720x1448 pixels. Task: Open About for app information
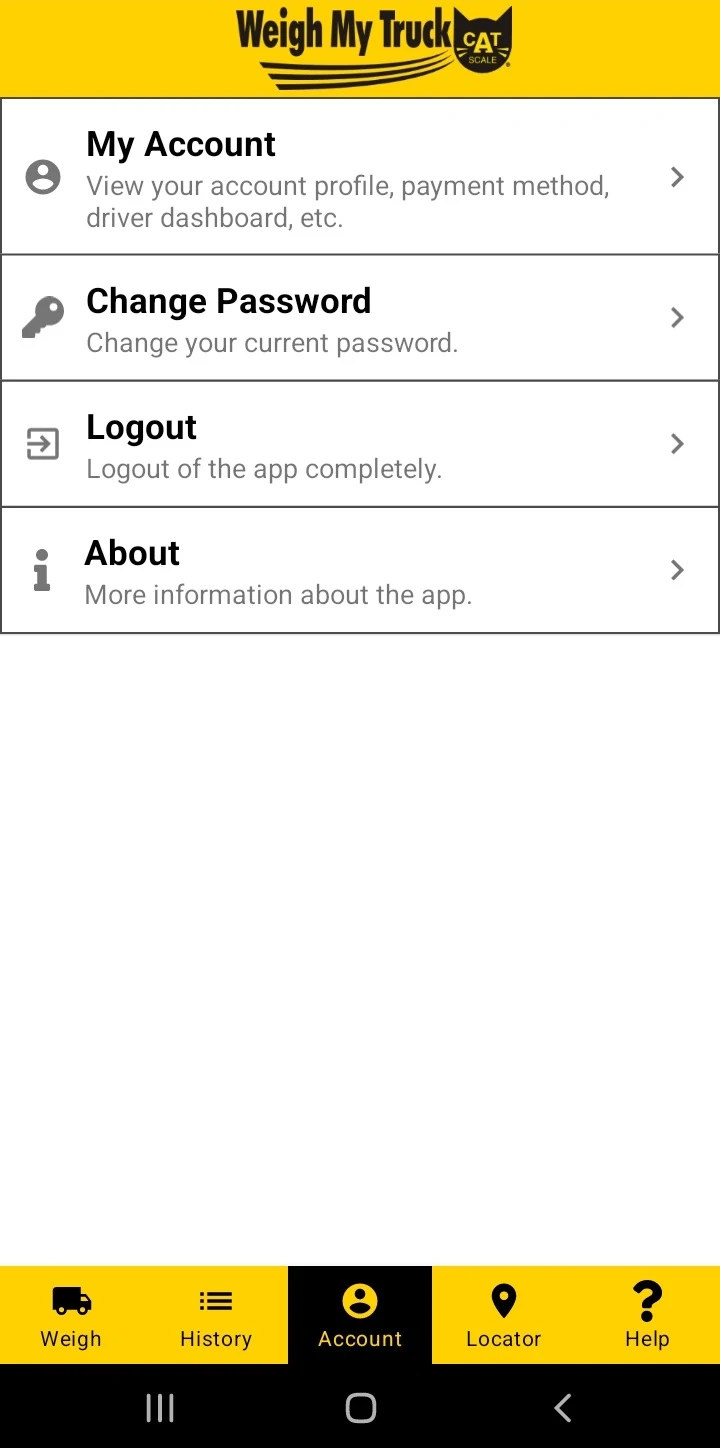[360, 570]
